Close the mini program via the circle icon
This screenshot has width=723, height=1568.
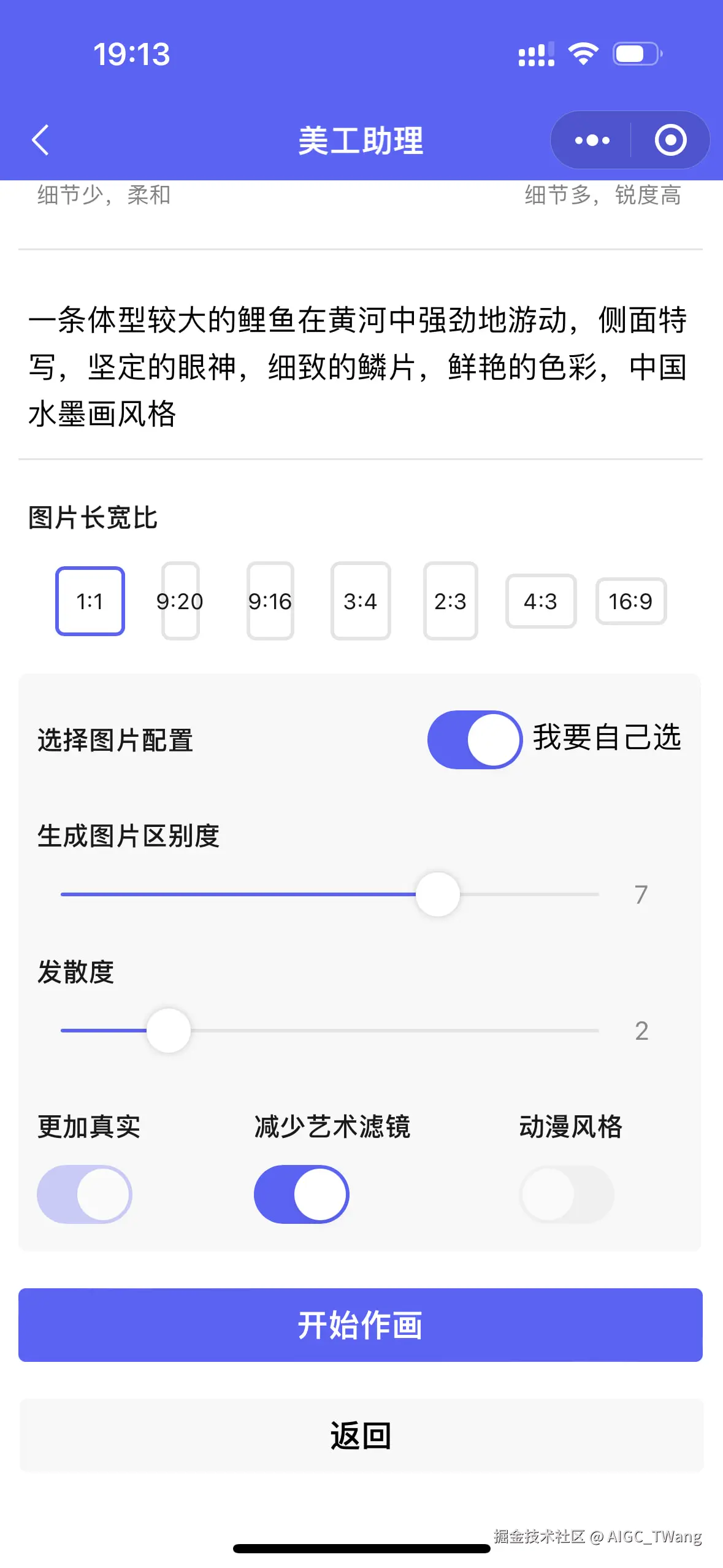[670, 140]
